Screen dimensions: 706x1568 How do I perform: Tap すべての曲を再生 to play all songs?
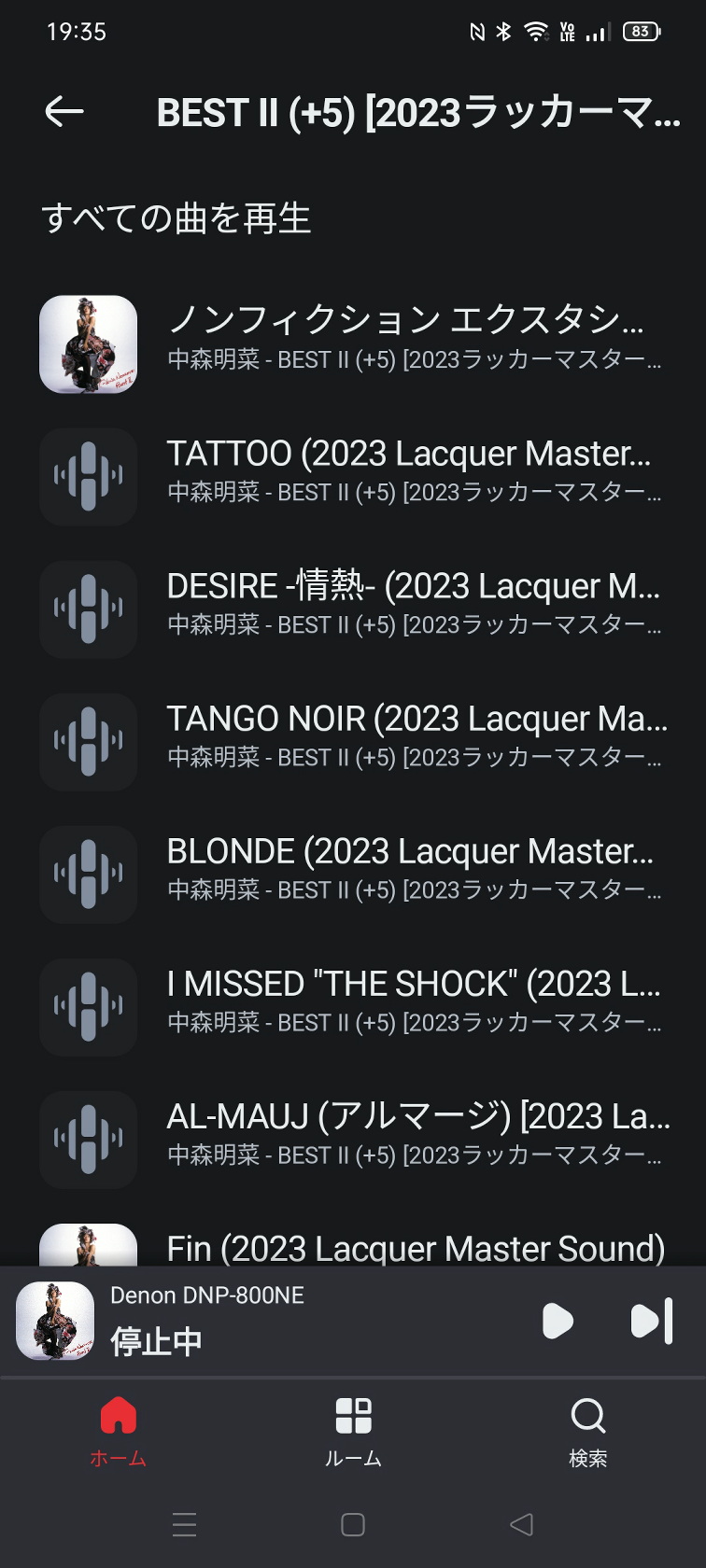pyautogui.click(x=176, y=219)
